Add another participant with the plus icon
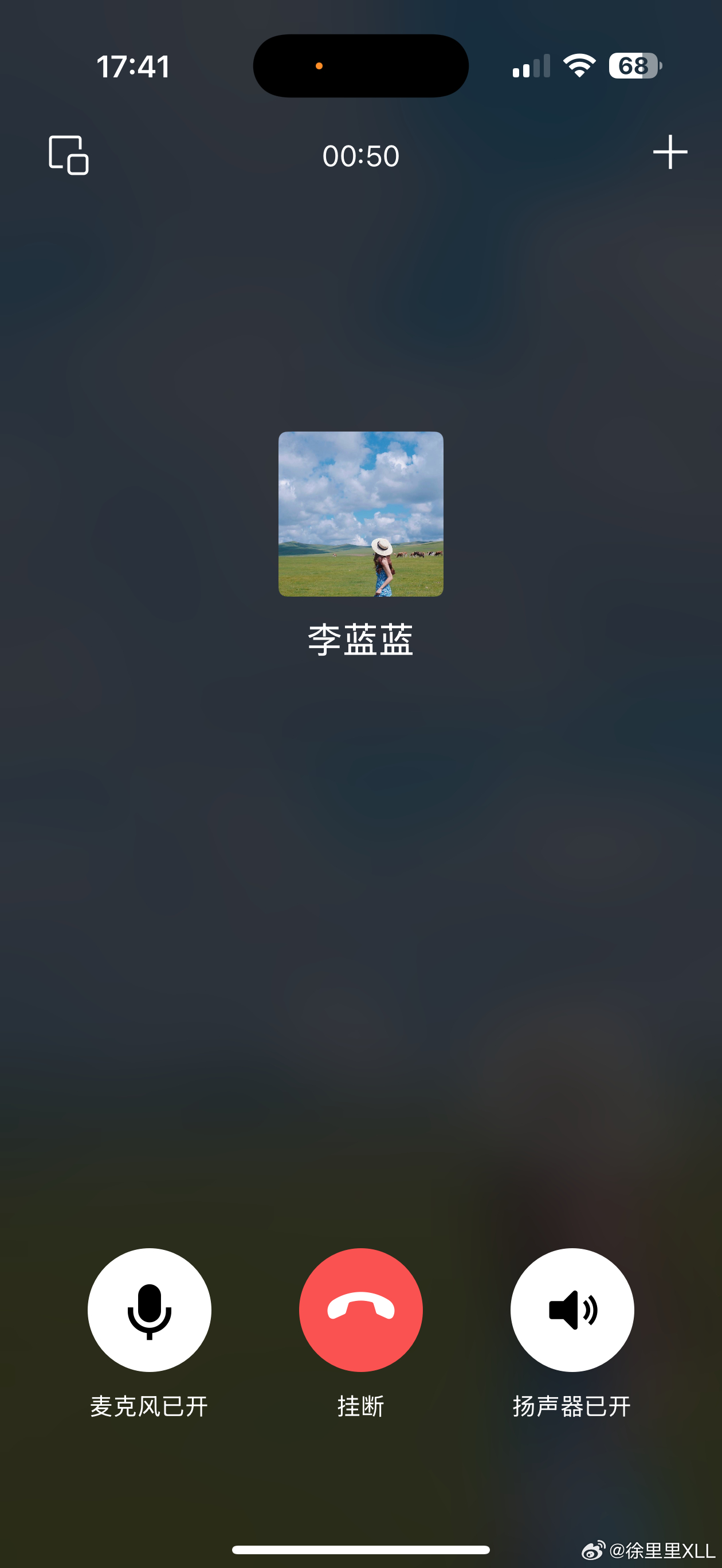The width and height of the screenshot is (722, 1568). tap(670, 152)
